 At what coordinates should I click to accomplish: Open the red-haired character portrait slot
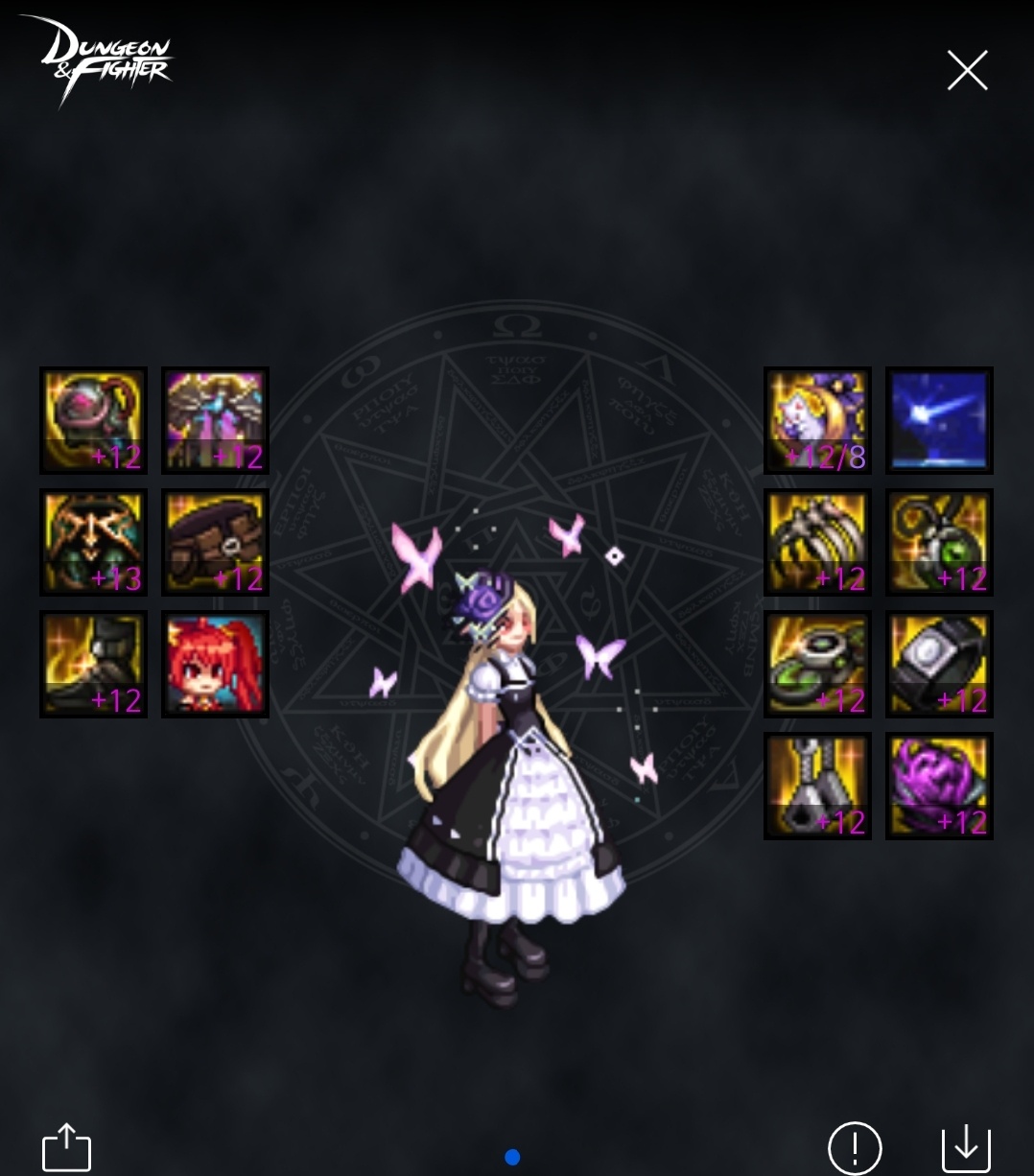(215, 664)
